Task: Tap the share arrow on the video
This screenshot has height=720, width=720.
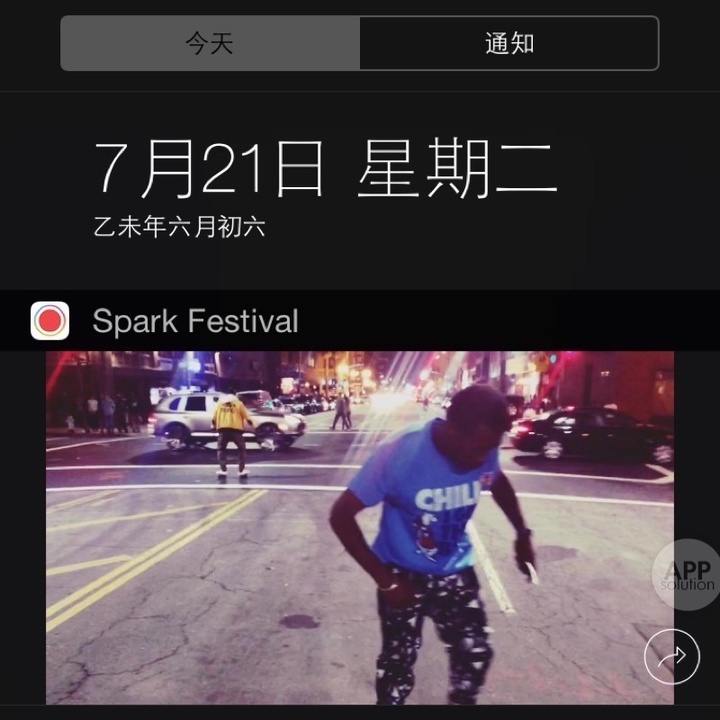Action: coord(672,657)
